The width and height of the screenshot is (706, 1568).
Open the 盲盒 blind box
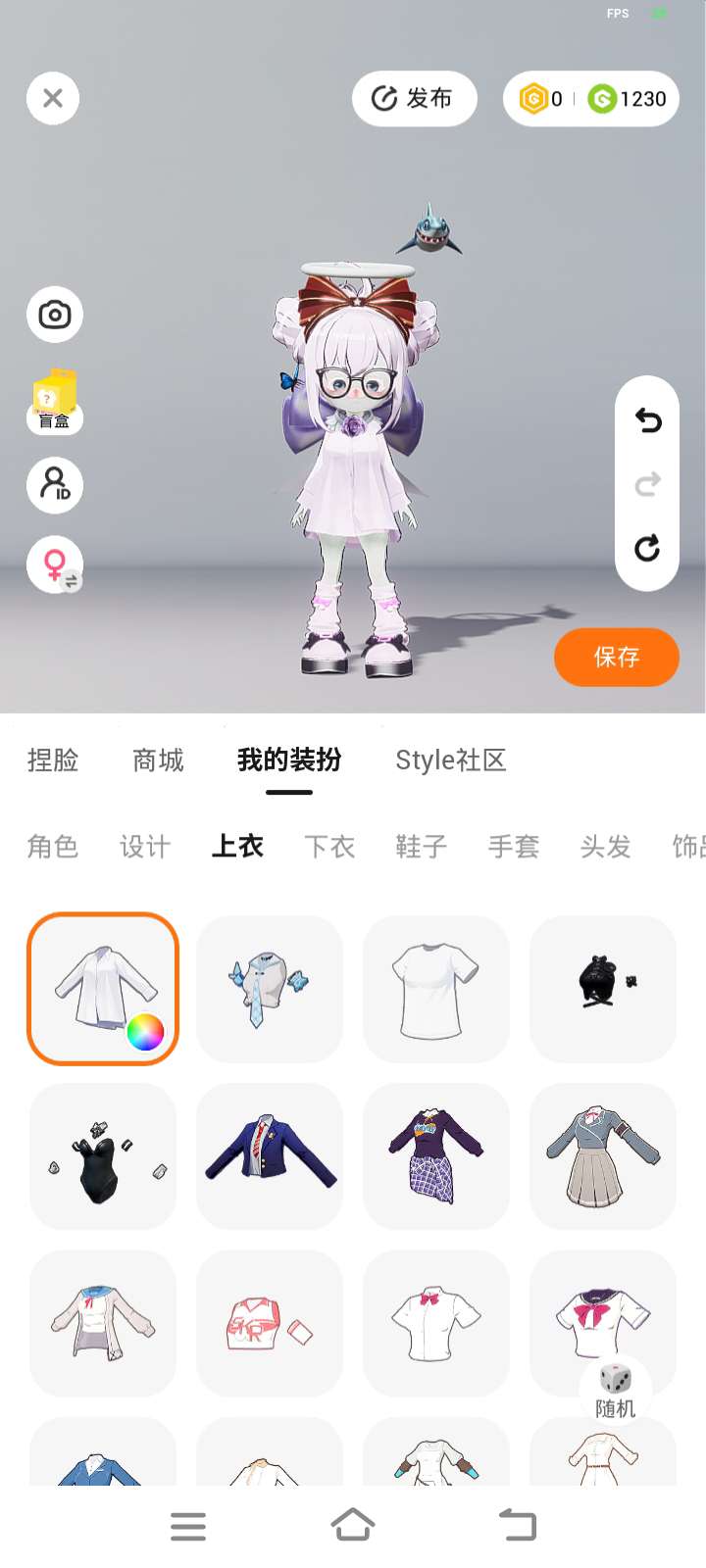[x=55, y=402]
